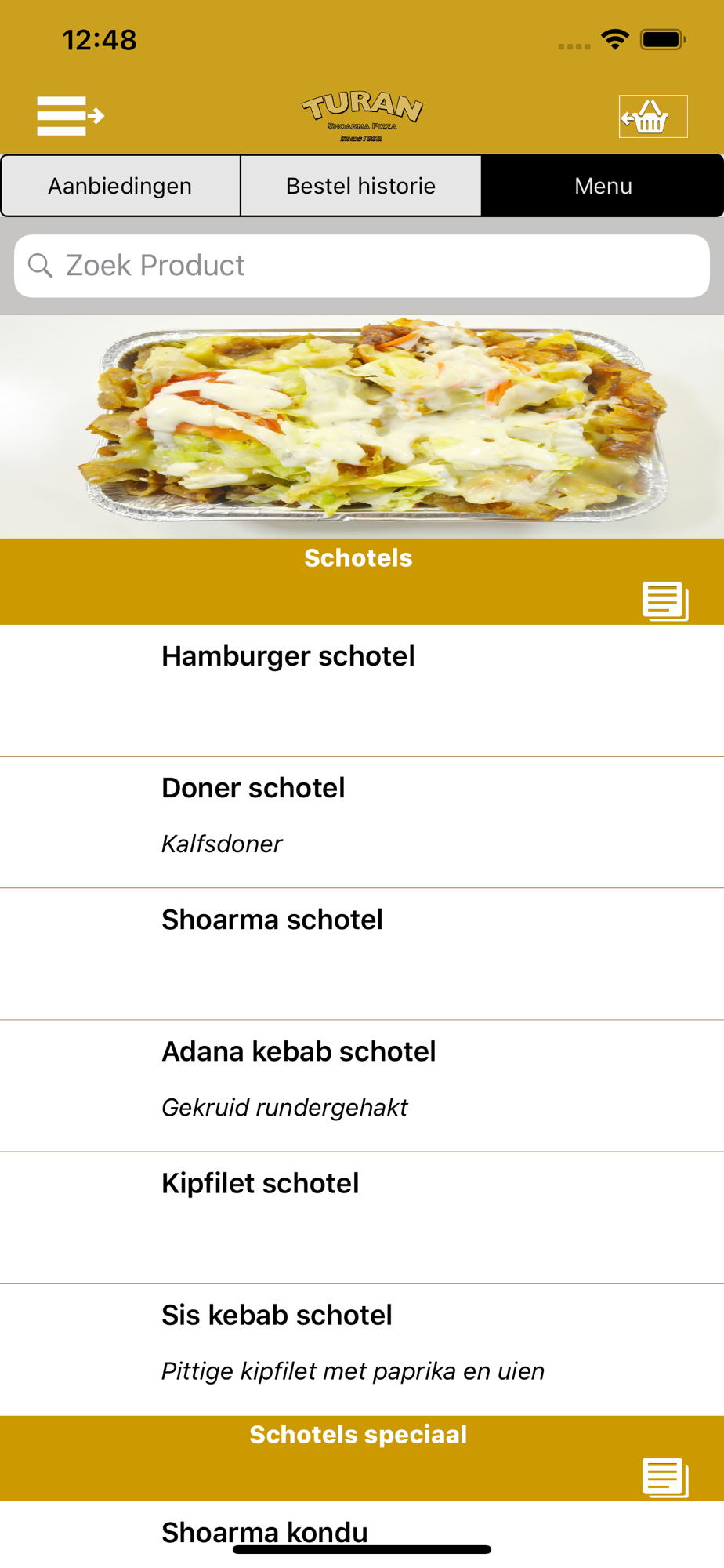Tap the list icon in Schotels header

pyautogui.click(x=664, y=601)
